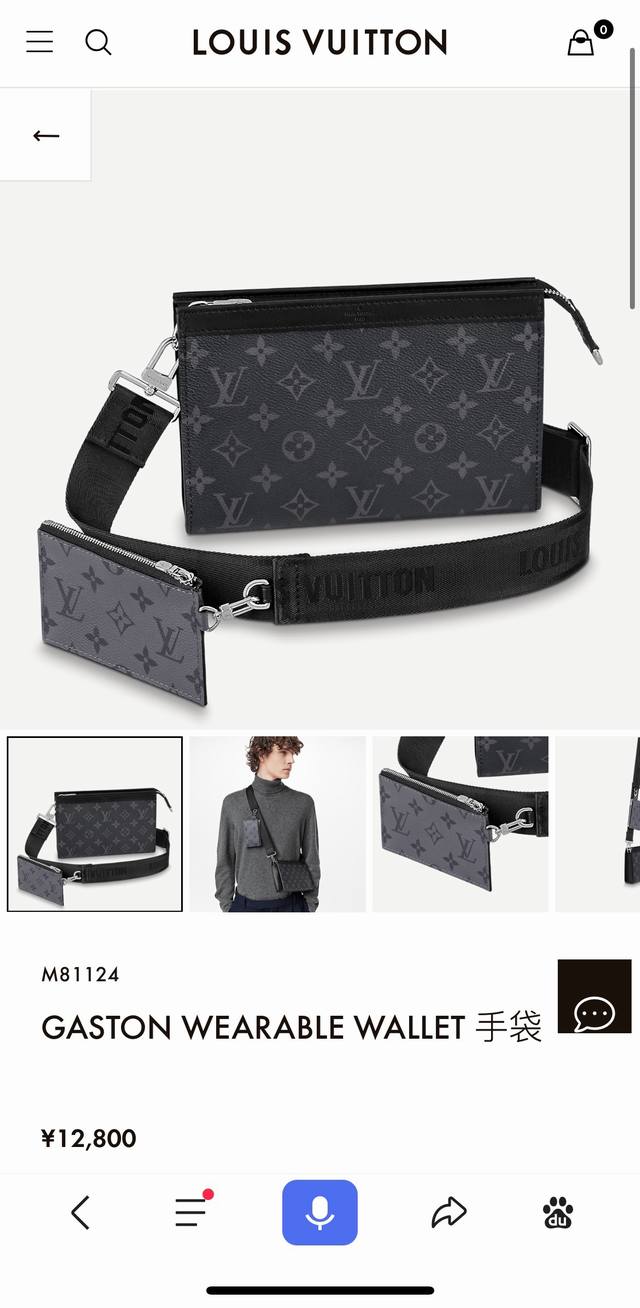
Task: Open the browser menu list icon
Action: (x=192, y=1211)
